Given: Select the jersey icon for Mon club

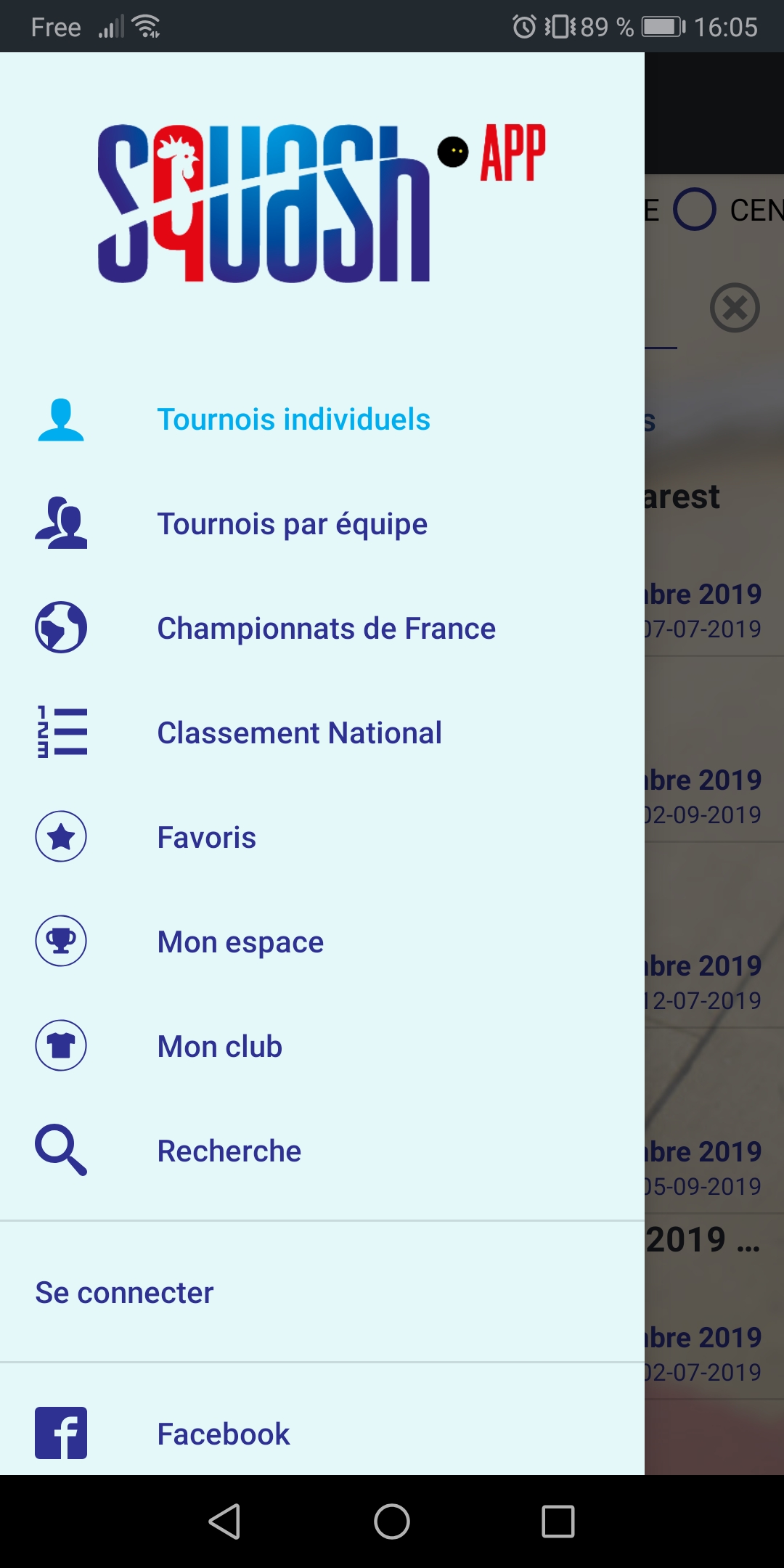Looking at the screenshot, I should (60, 1045).
